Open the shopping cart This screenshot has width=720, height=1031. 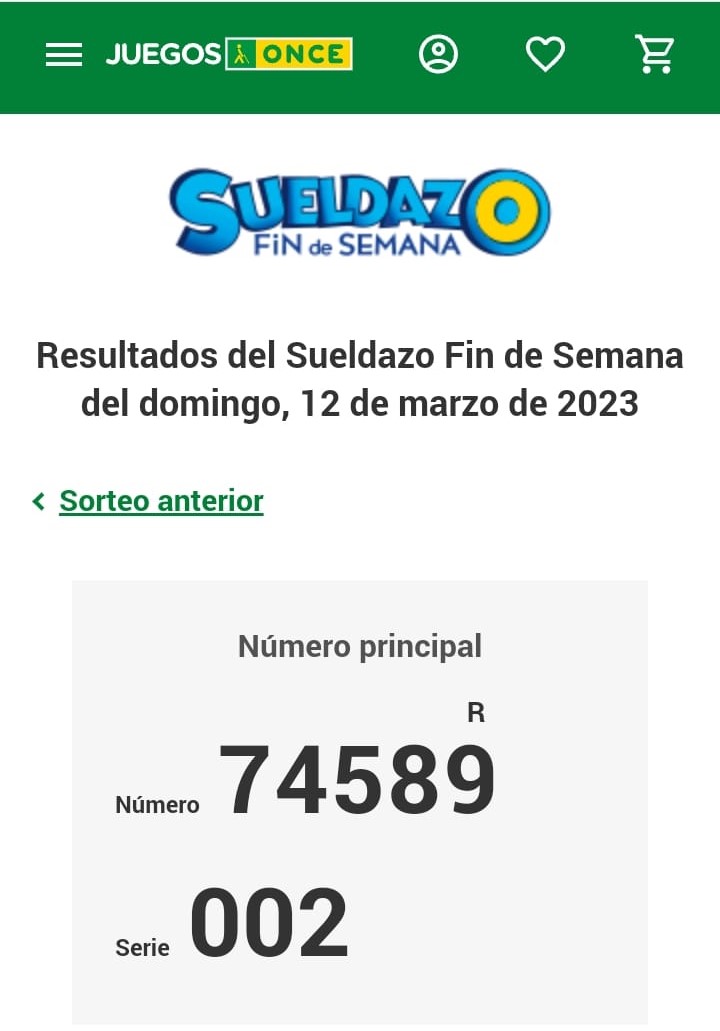tap(655, 54)
